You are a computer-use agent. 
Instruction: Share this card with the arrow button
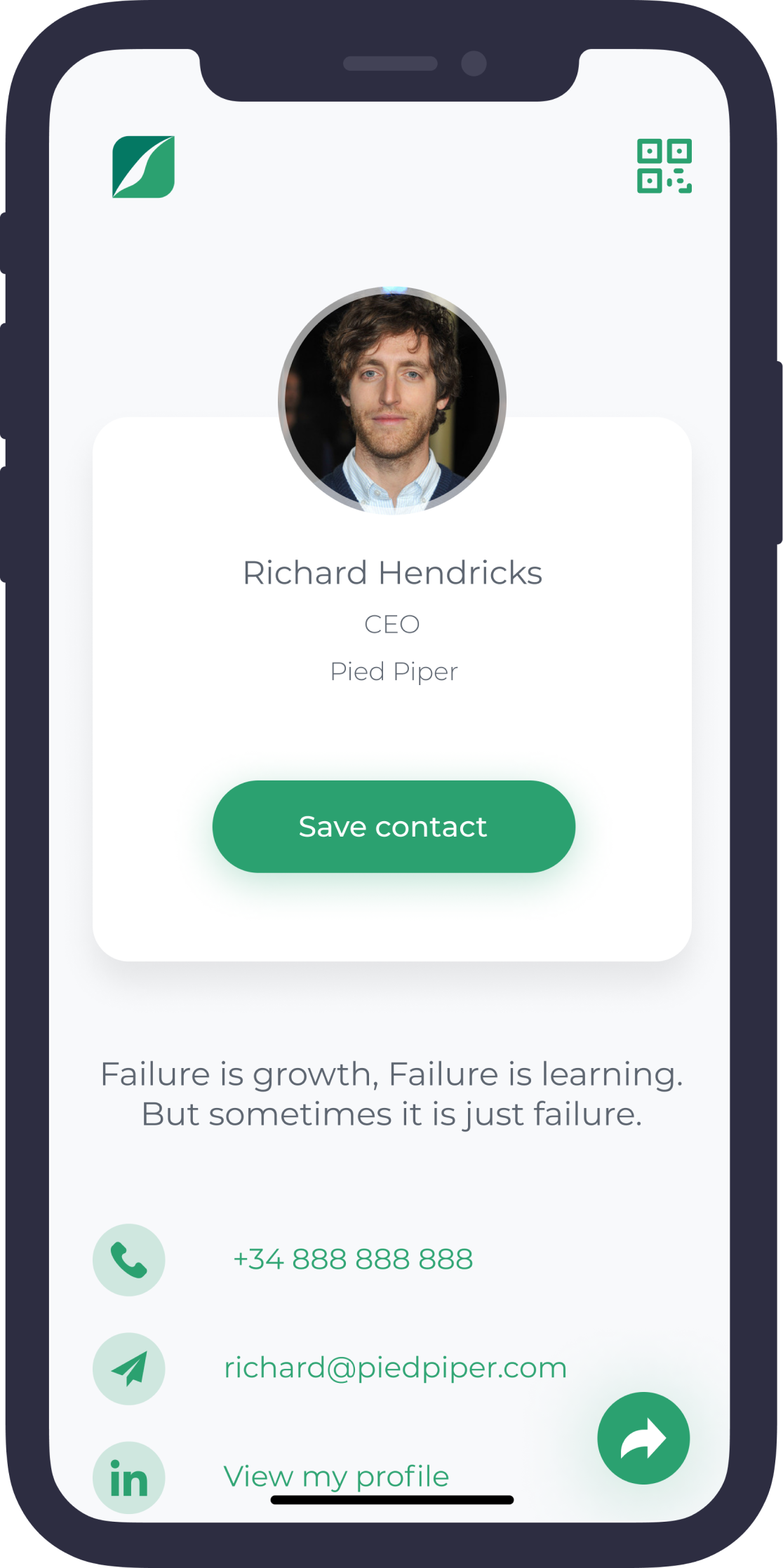[x=643, y=1438]
